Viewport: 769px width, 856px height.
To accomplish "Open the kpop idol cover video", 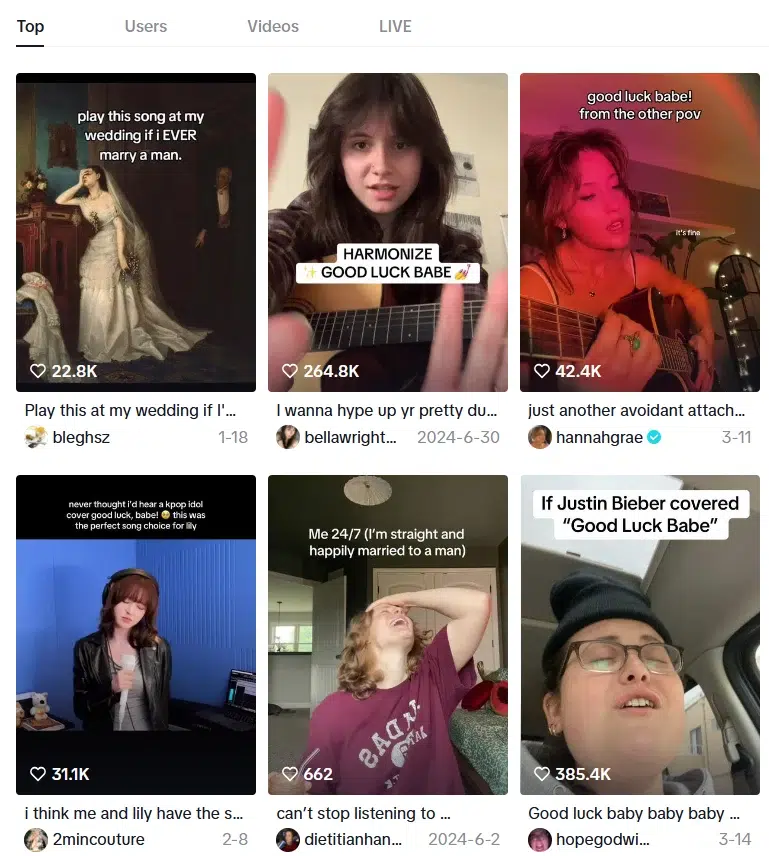I will (x=136, y=635).
